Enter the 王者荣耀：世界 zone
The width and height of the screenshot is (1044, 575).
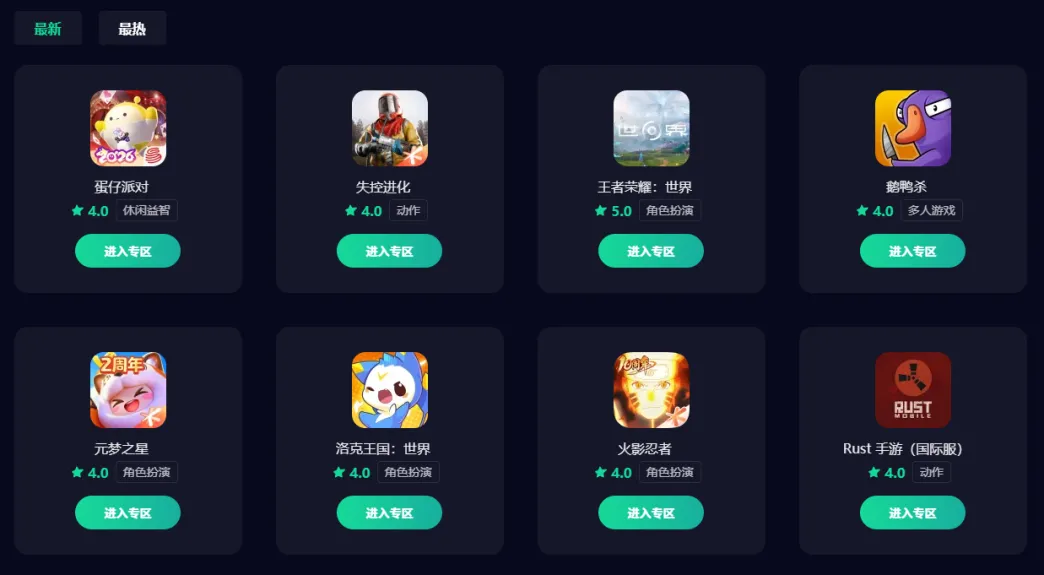[x=651, y=251]
